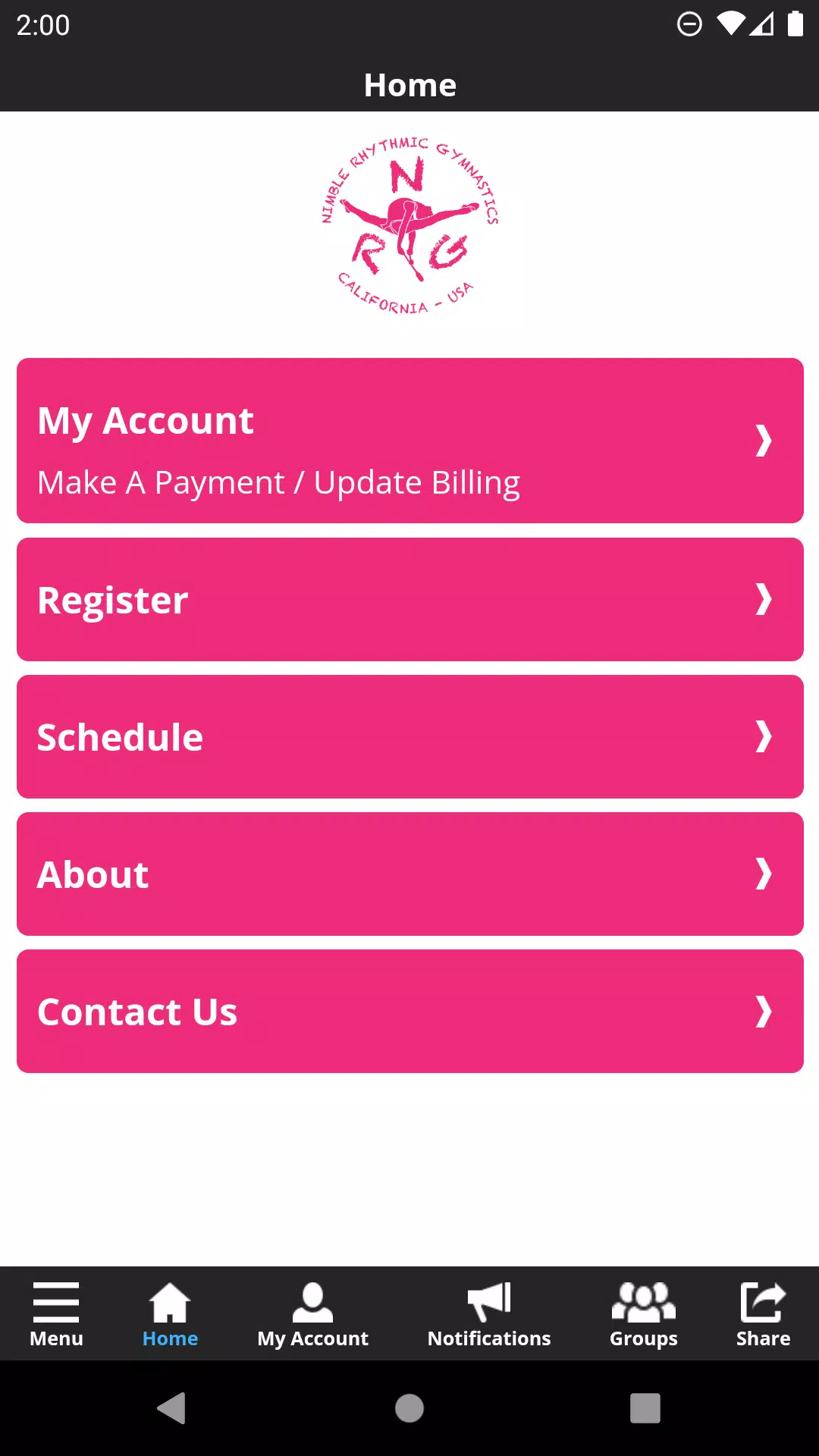Screen dimensions: 819x1456
Task: Switch to the Groups tab
Action: click(644, 1314)
